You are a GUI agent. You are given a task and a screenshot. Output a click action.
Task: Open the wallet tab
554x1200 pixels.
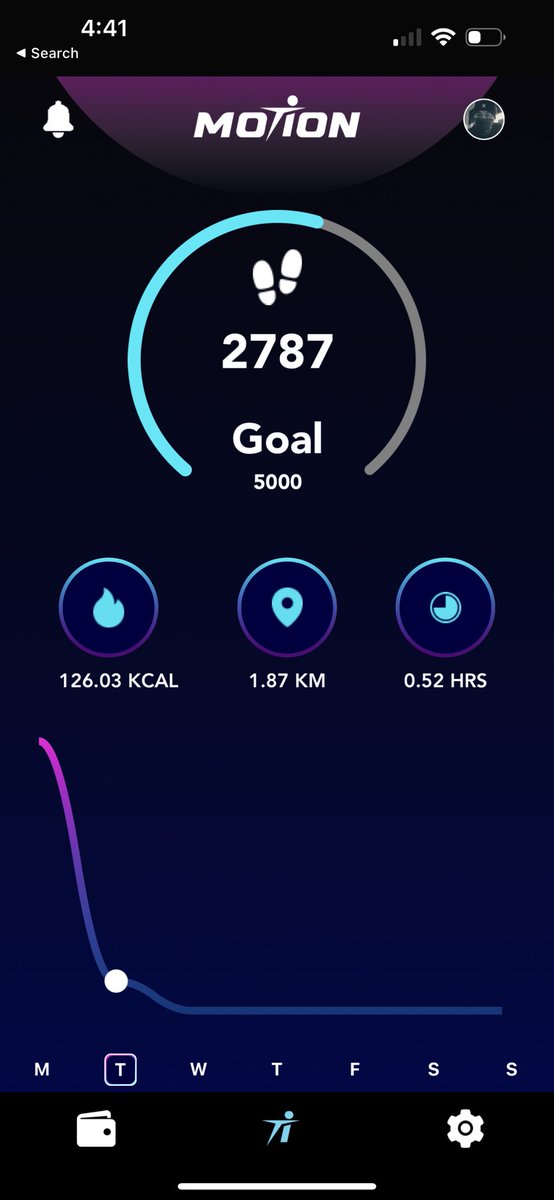click(x=96, y=1130)
